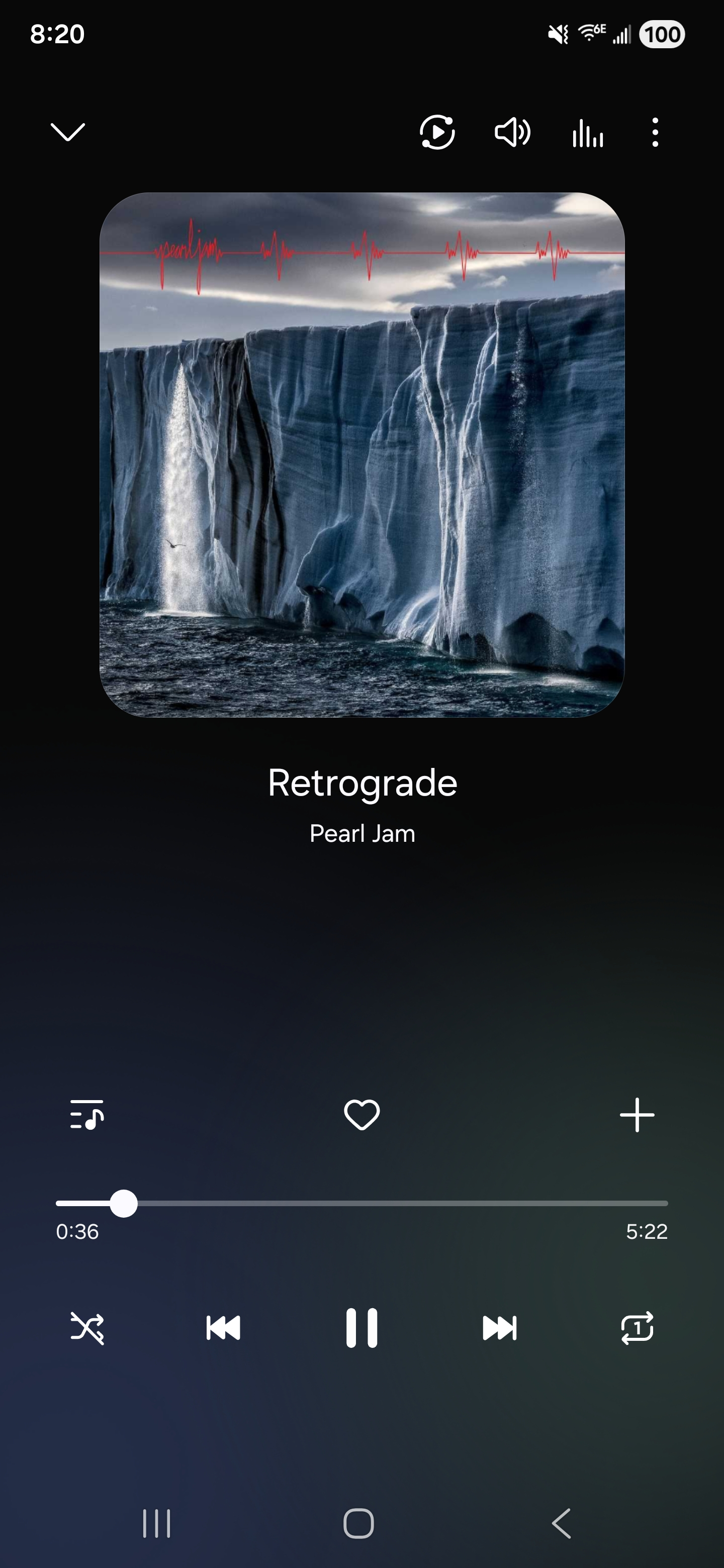Image resolution: width=724 pixels, height=1568 pixels.
Task: Open the volume control
Action: click(x=512, y=132)
